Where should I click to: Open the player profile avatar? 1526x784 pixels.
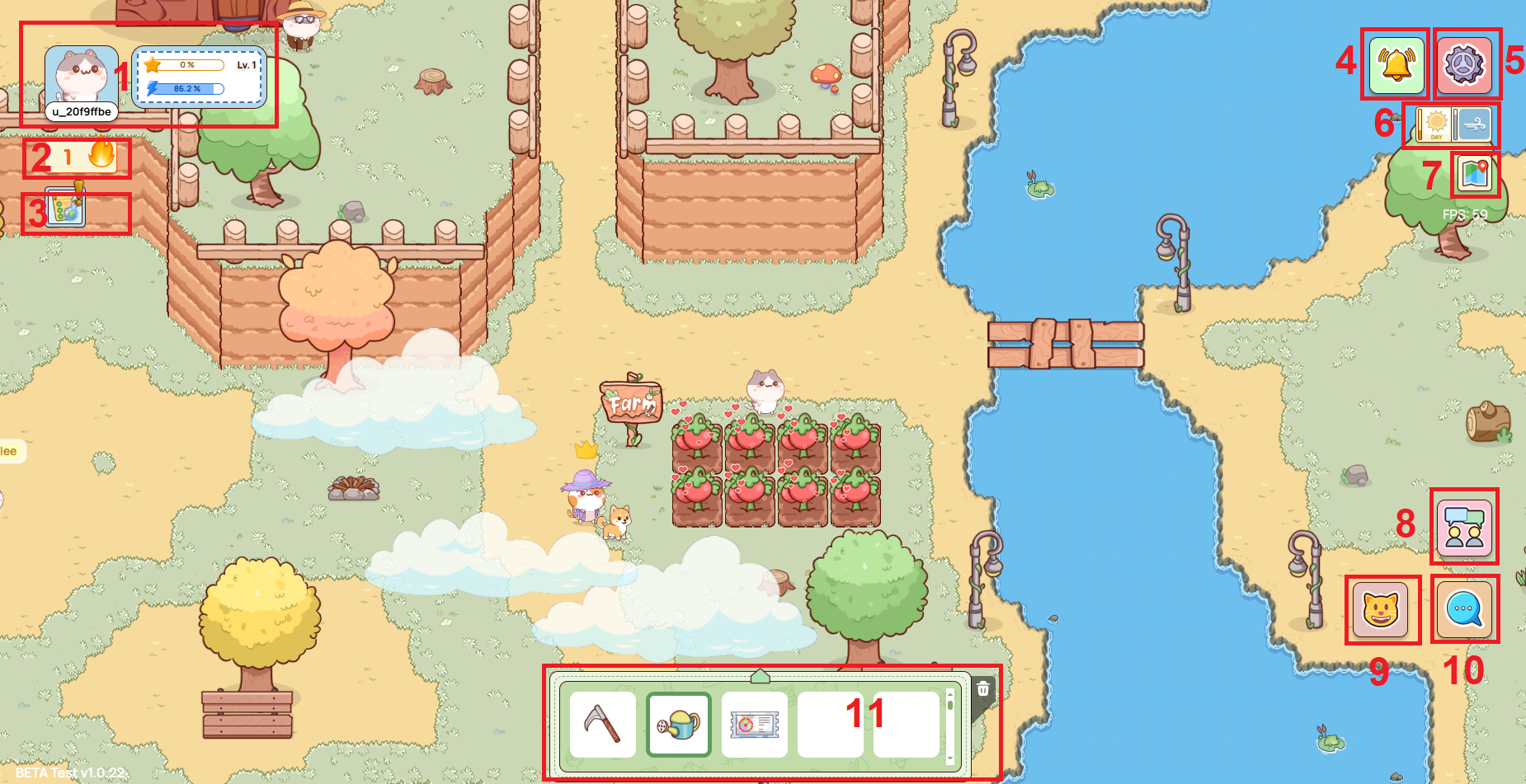pyautogui.click(x=81, y=77)
